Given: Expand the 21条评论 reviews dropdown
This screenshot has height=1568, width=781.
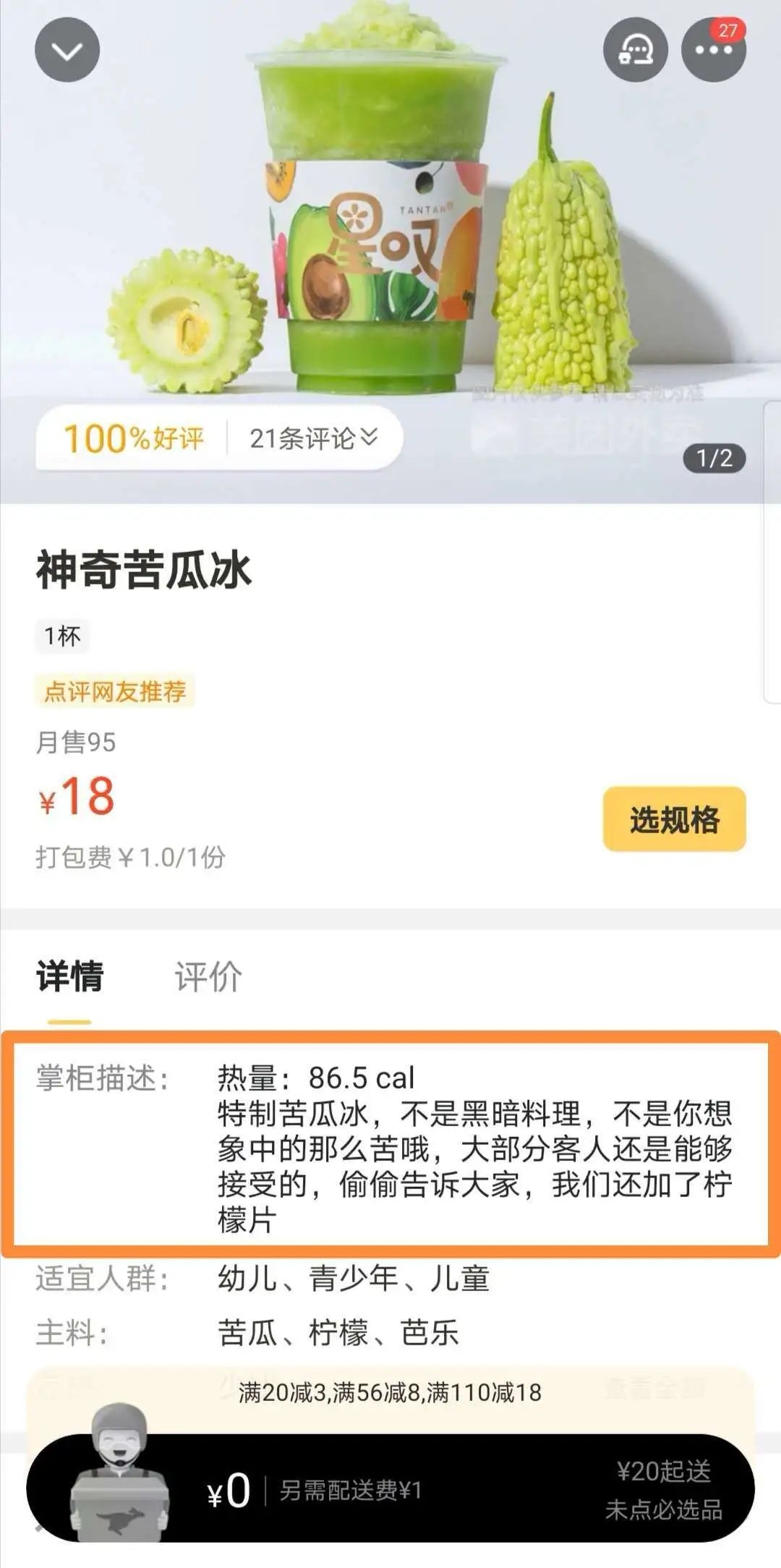Looking at the screenshot, I should tap(313, 438).
